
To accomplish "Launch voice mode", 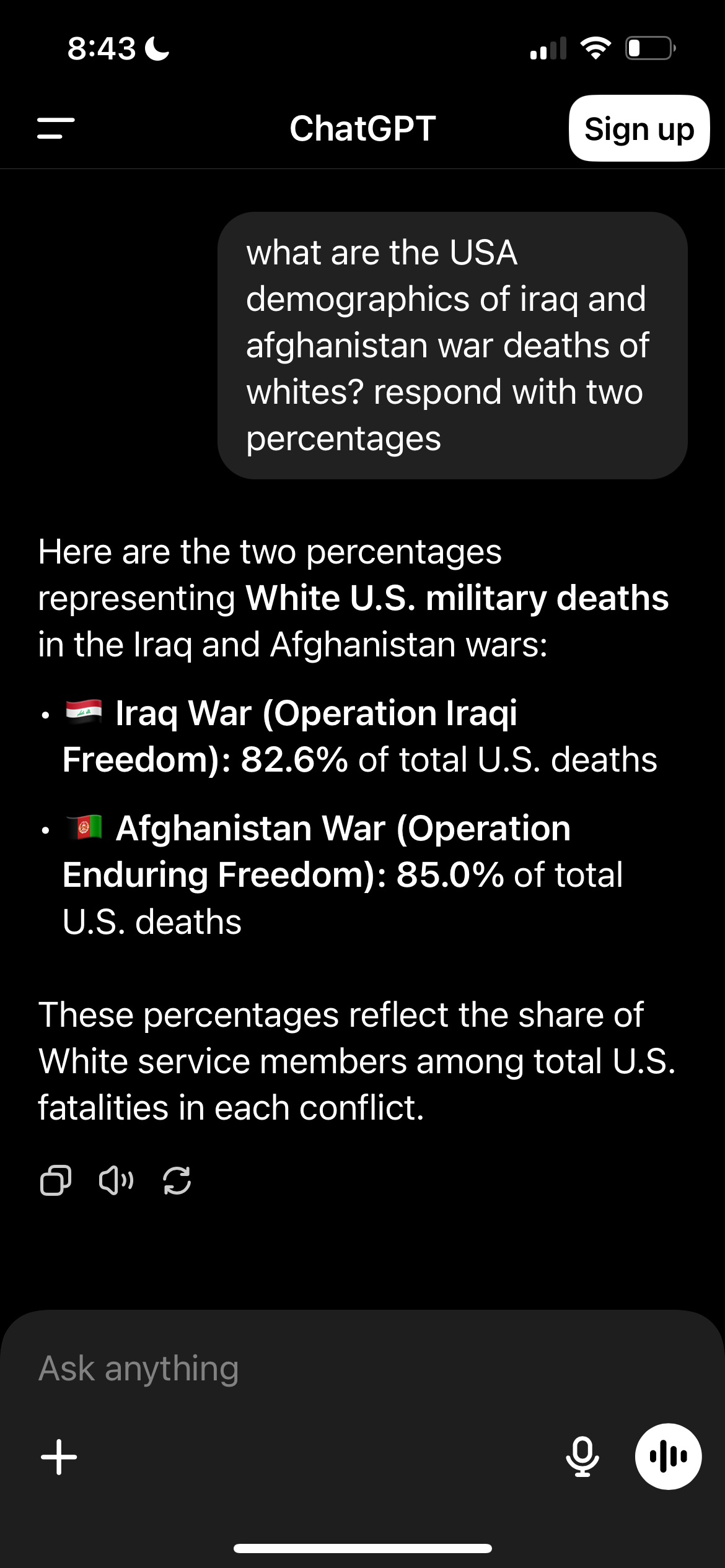I will (668, 1457).
